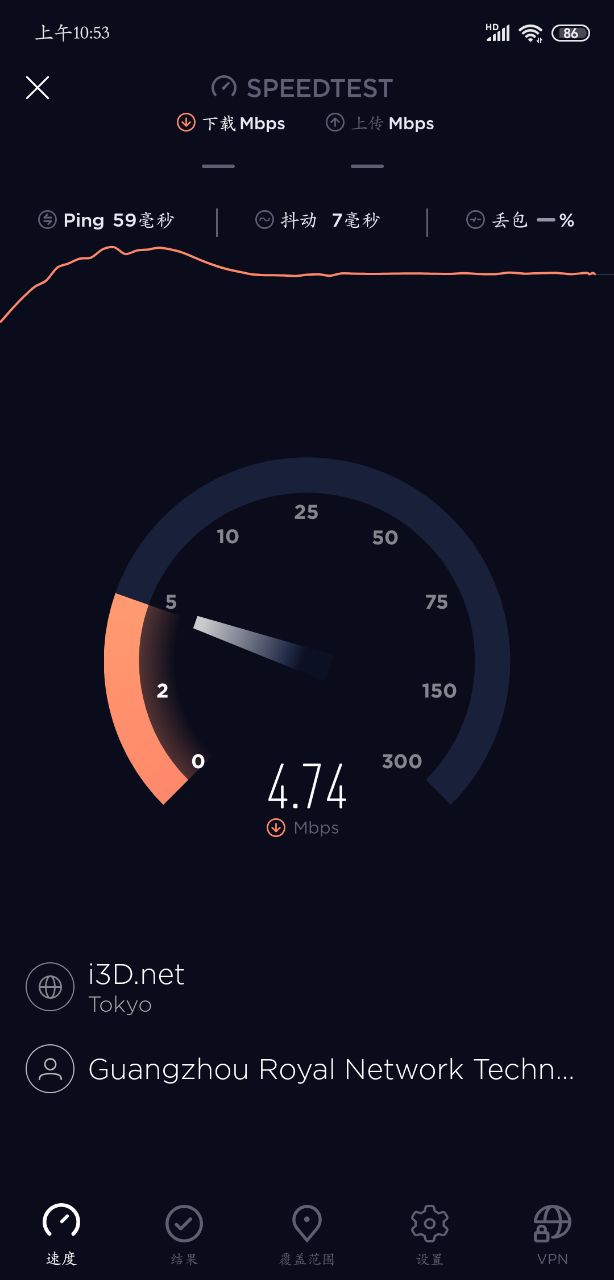Open the 覆盖范围 coverage tab
The image size is (614, 1280).
[306, 1235]
